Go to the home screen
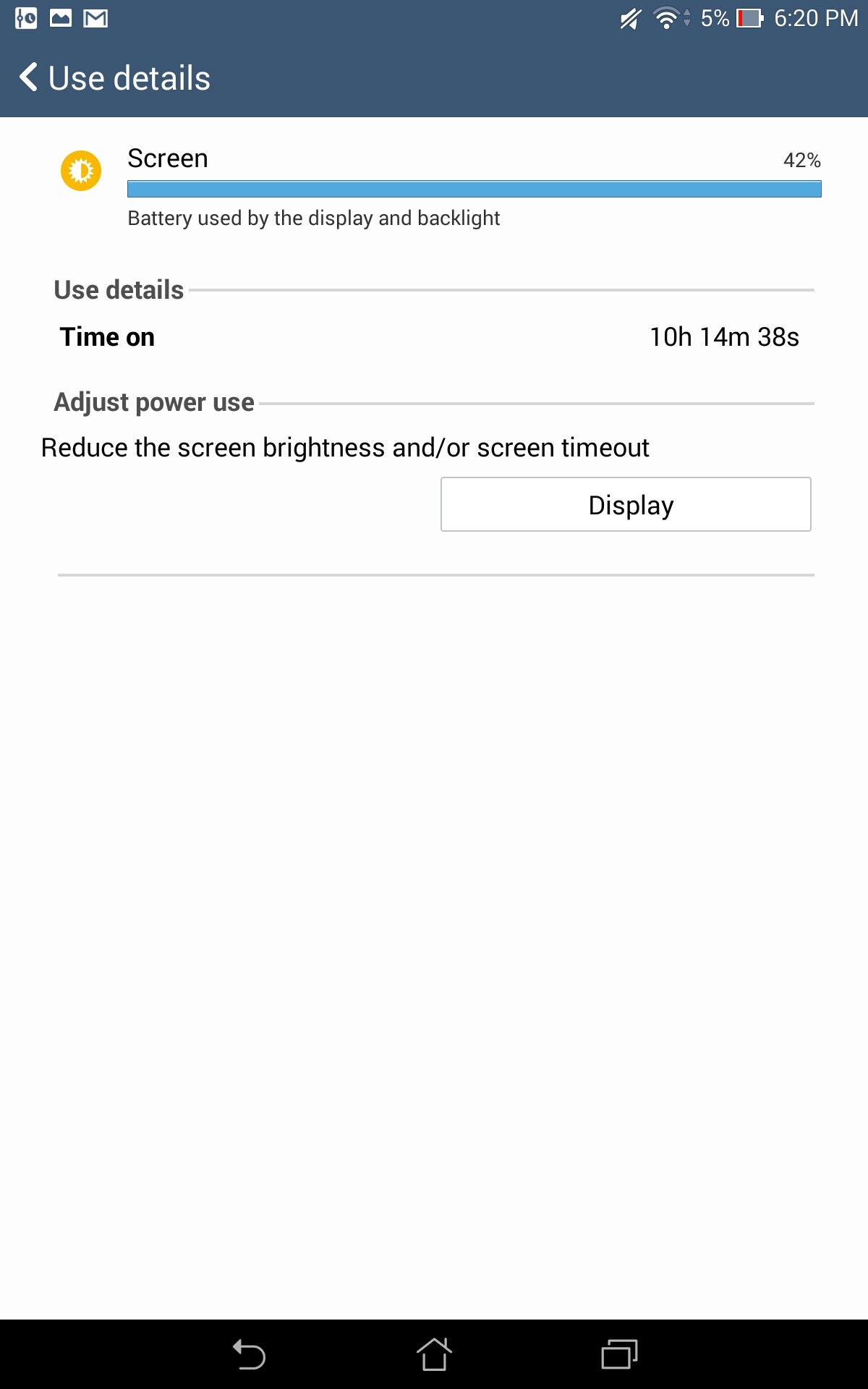Screen dimensions: 868x1389 coord(434,1354)
